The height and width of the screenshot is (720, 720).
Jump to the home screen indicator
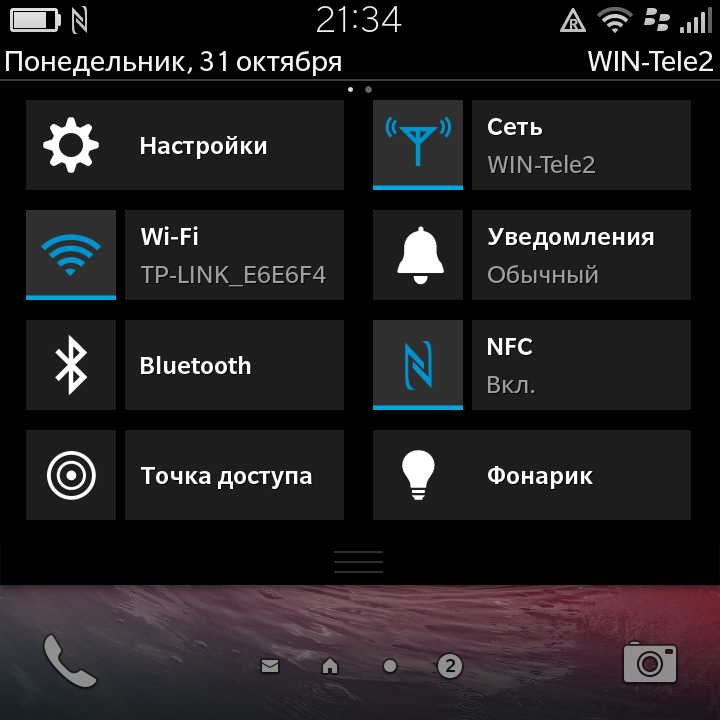[x=330, y=665]
